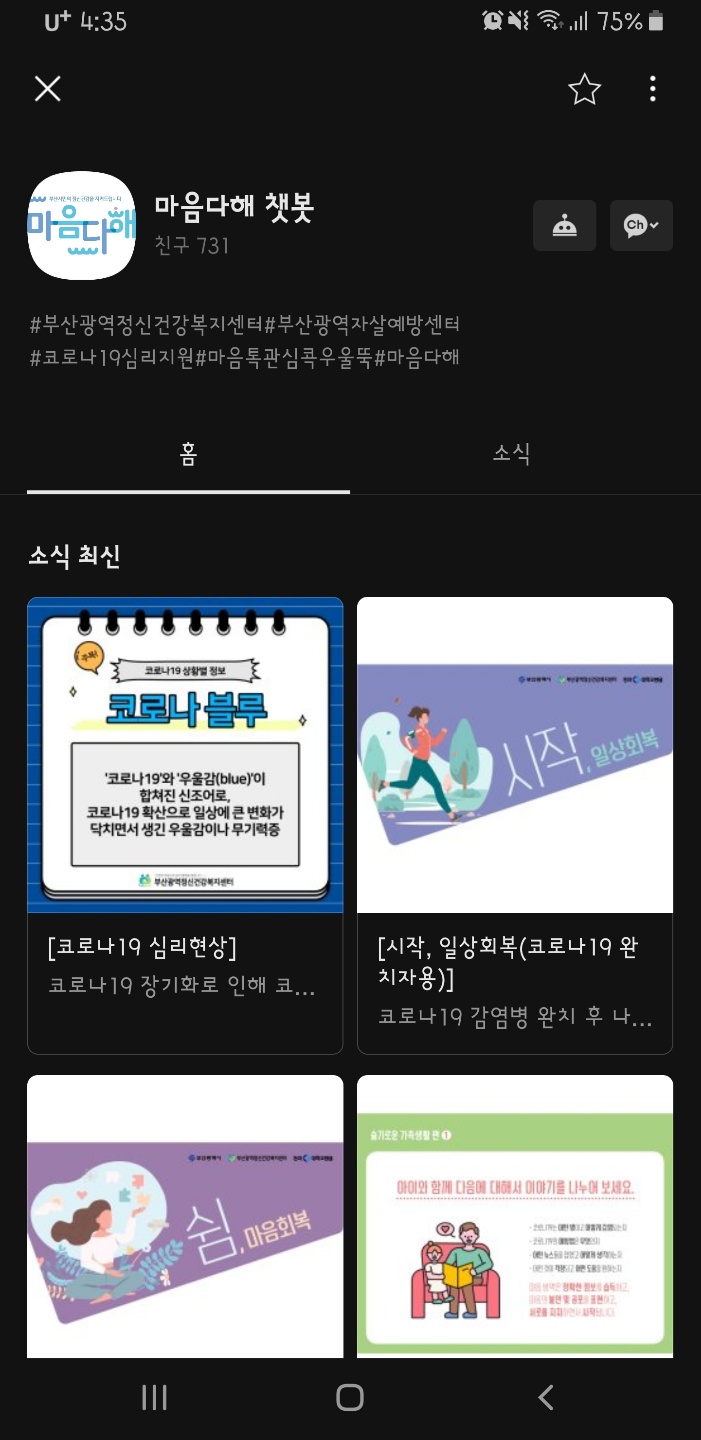The image size is (701, 1440).
Task: Open the 슬기로운 가족생활 편 post card
Action: pos(515,1215)
